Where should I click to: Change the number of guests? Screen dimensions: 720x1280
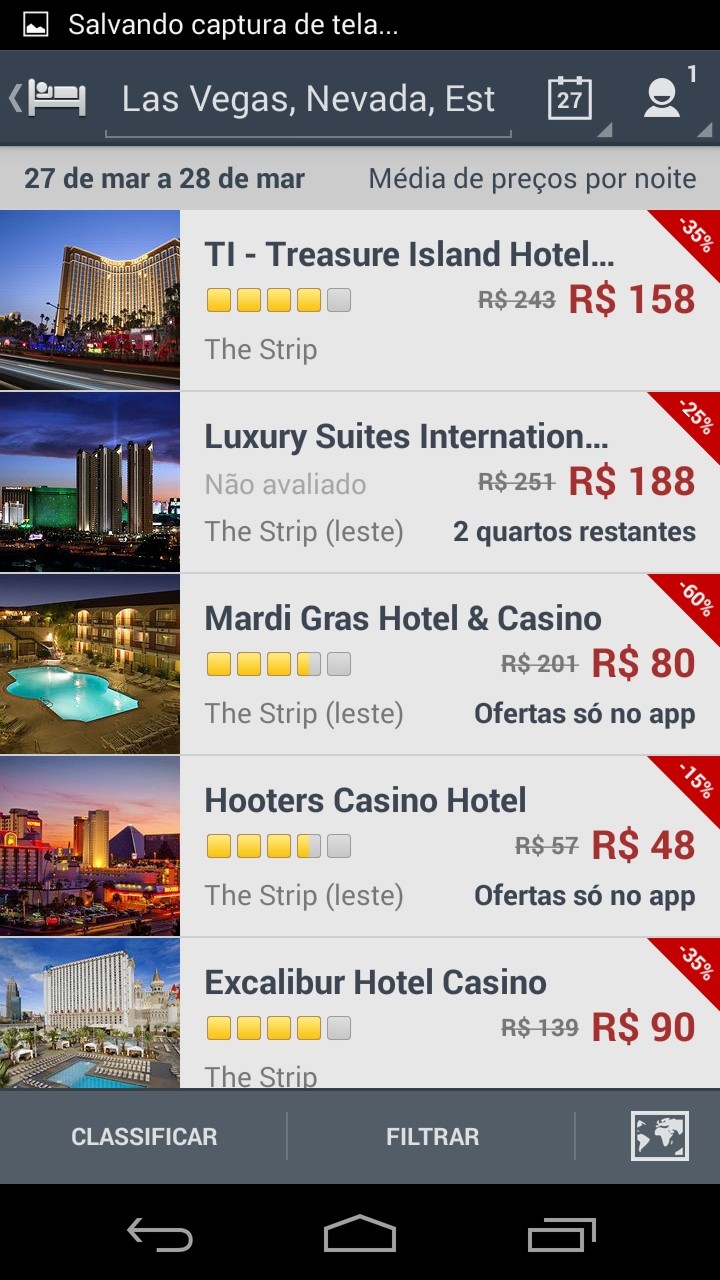(663, 98)
